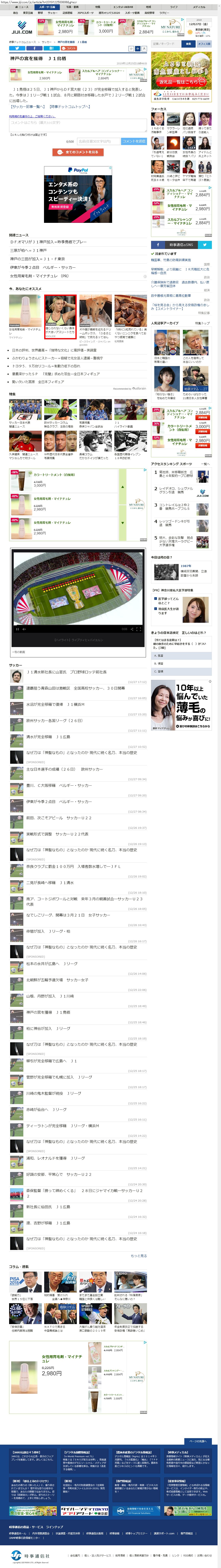Tap 全てのコメントを見る button
This screenshot has height=1568, width=221.
78,152
